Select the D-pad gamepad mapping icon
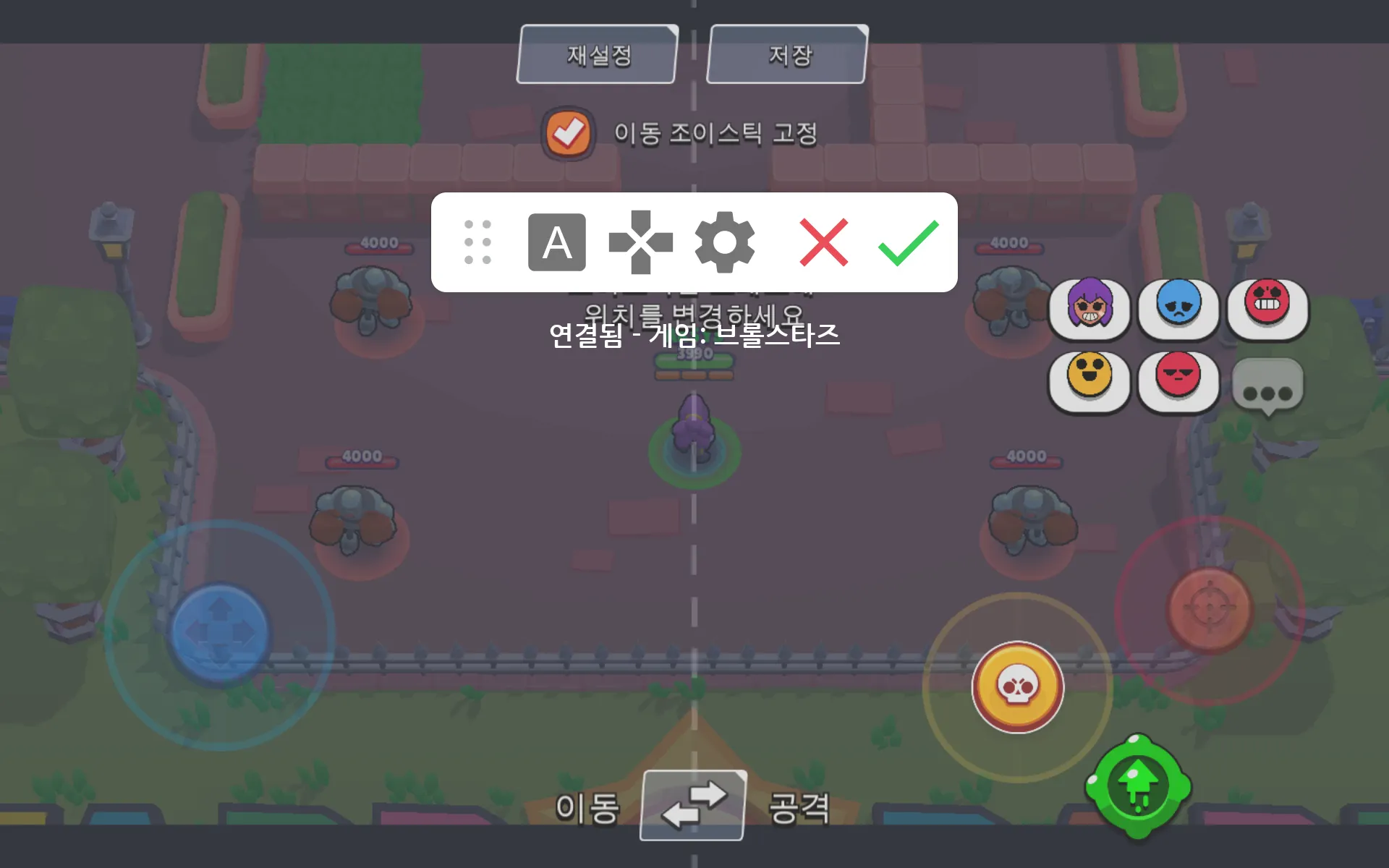This screenshot has width=1389, height=868. [x=640, y=242]
